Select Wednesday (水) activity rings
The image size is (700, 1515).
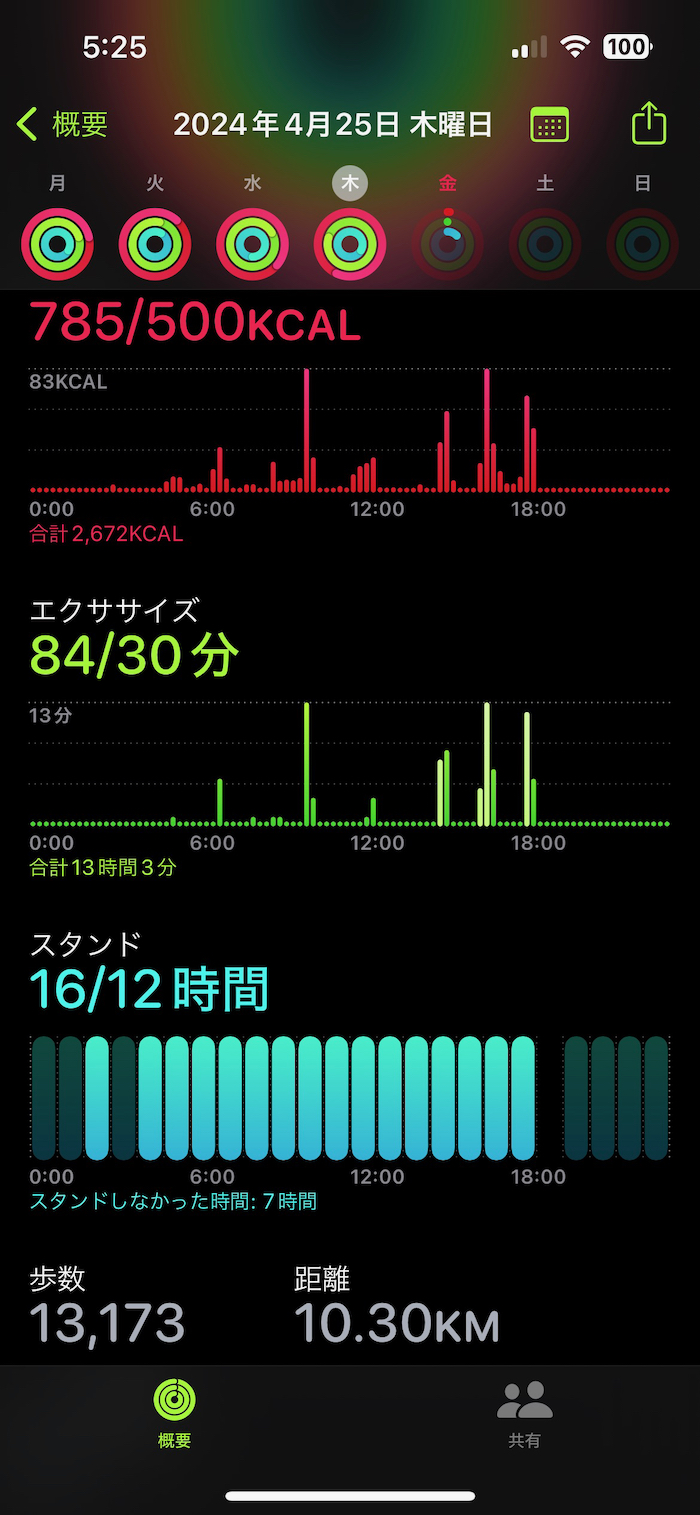click(253, 243)
